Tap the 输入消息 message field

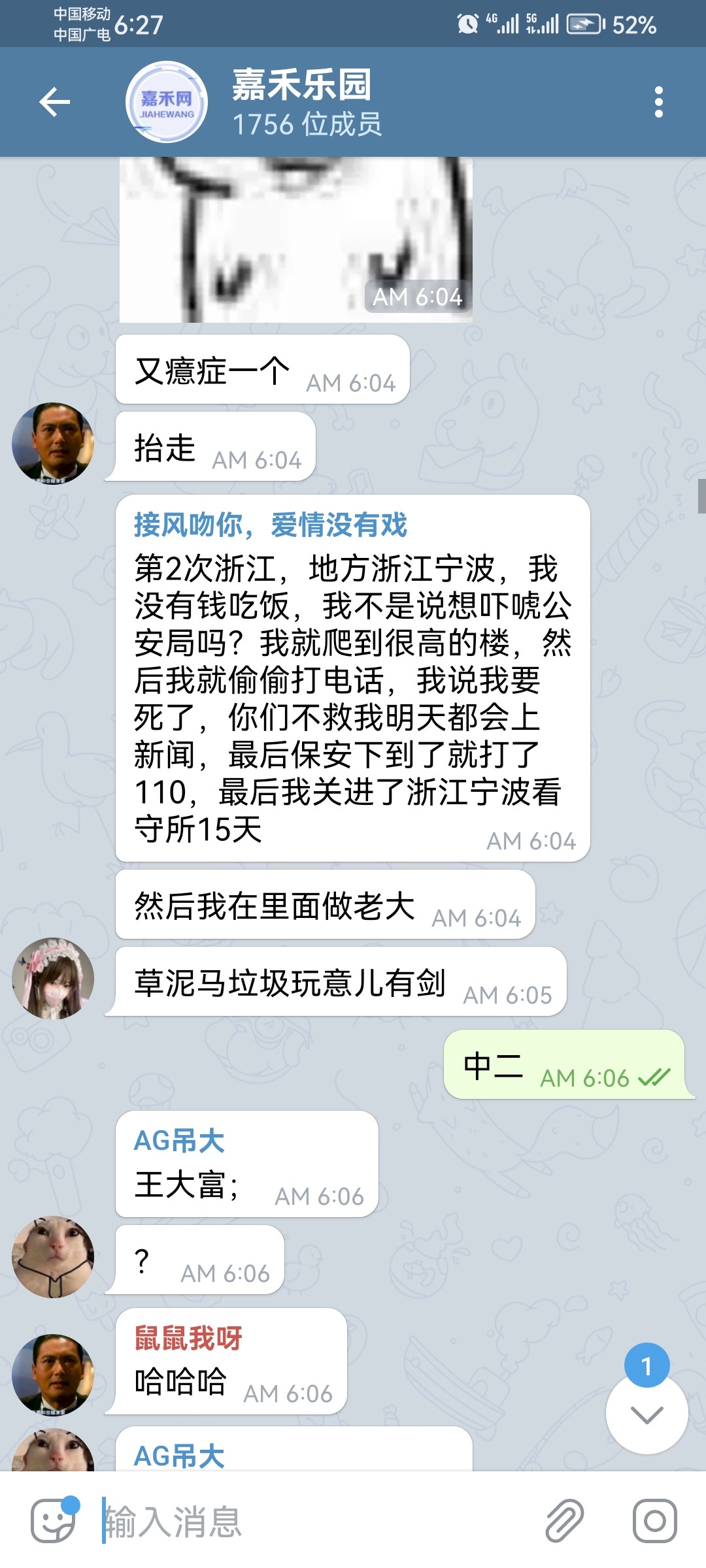click(x=314, y=1521)
